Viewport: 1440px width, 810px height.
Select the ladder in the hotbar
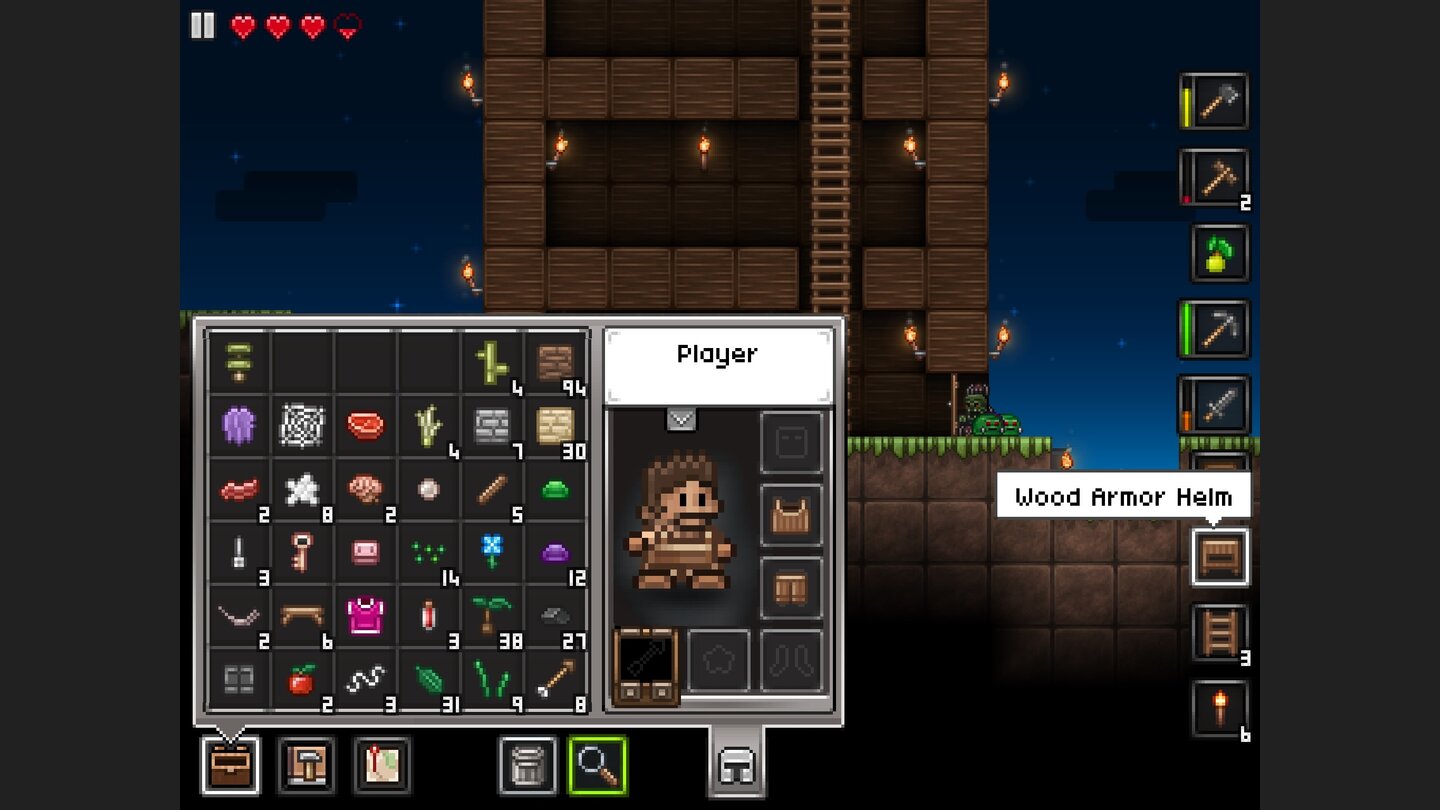pyautogui.click(x=1220, y=632)
